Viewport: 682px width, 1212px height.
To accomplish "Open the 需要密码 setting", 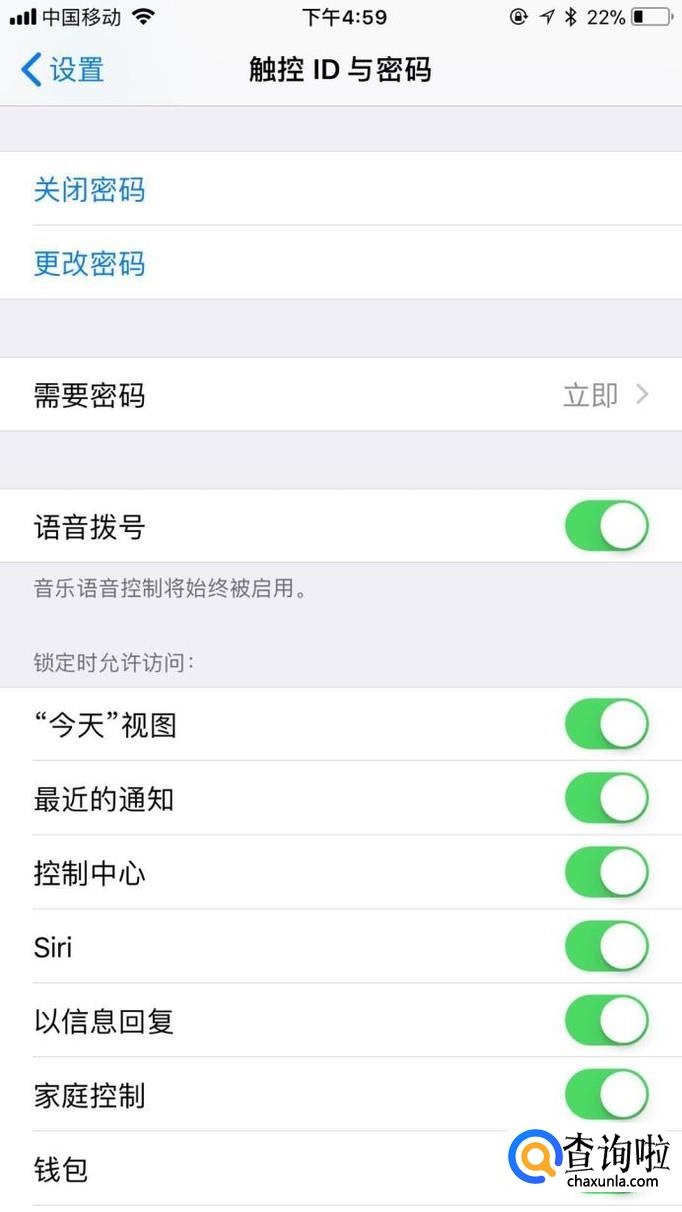I will [x=340, y=395].
